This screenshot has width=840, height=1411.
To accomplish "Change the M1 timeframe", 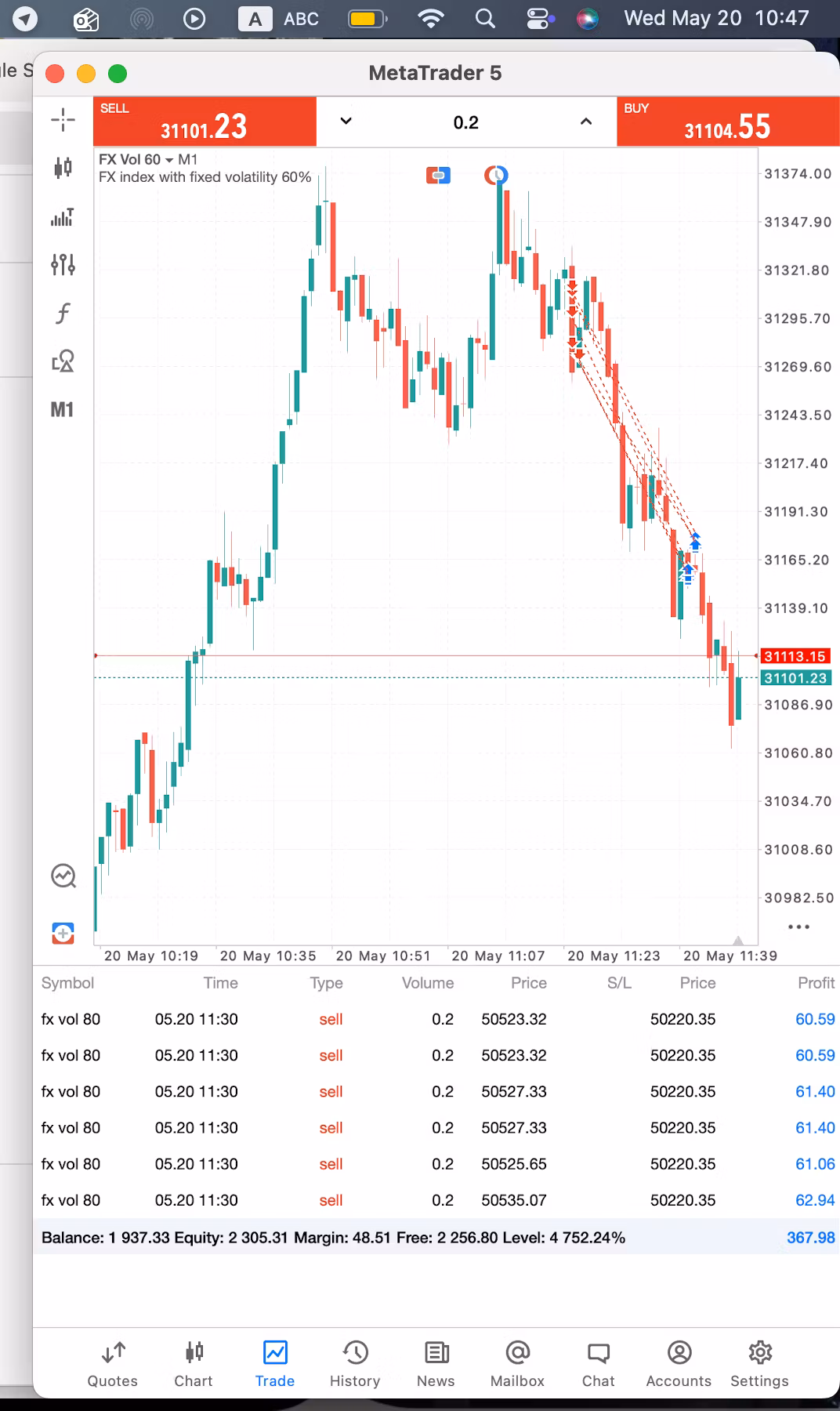I will click(62, 410).
